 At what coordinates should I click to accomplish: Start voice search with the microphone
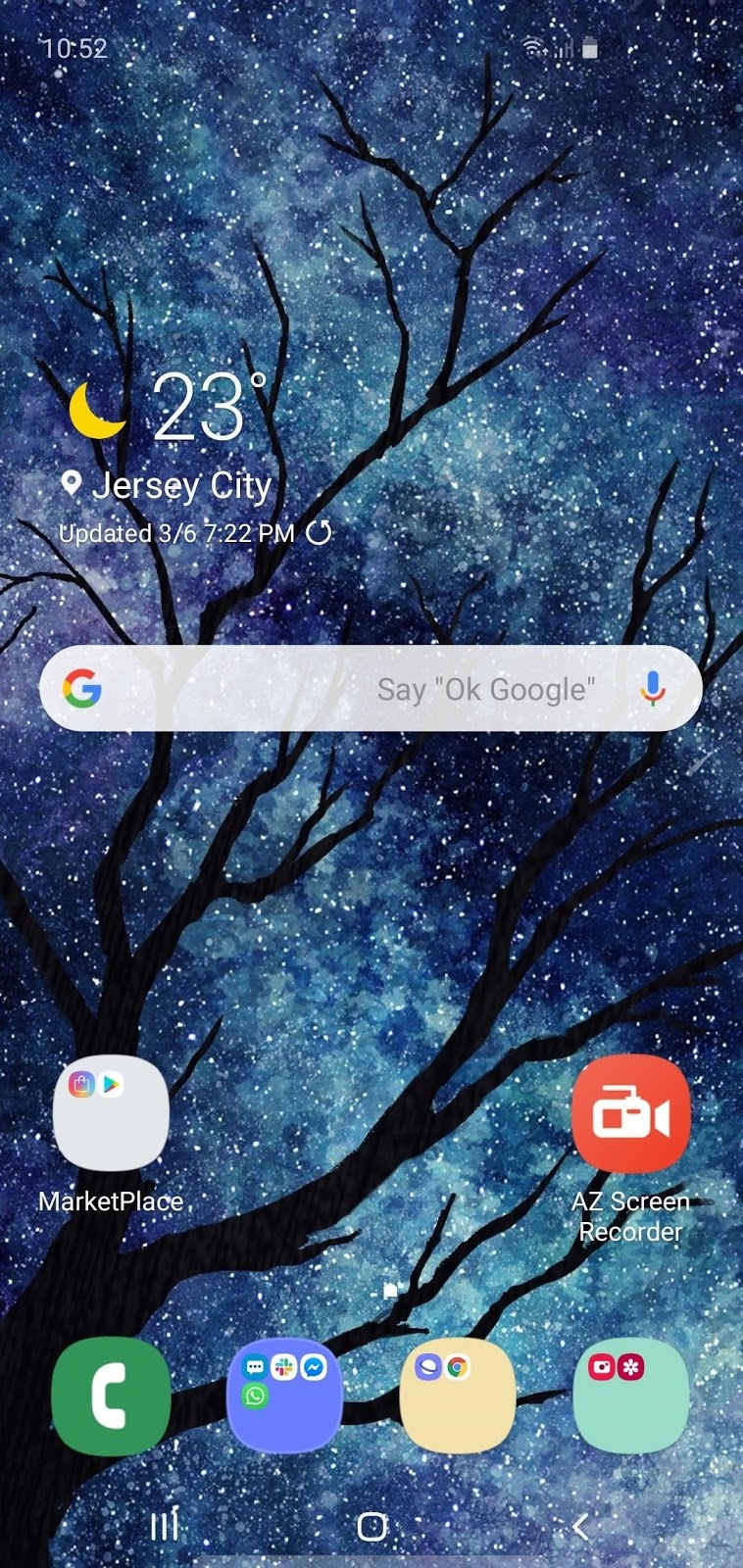pyautogui.click(x=653, y=689)
